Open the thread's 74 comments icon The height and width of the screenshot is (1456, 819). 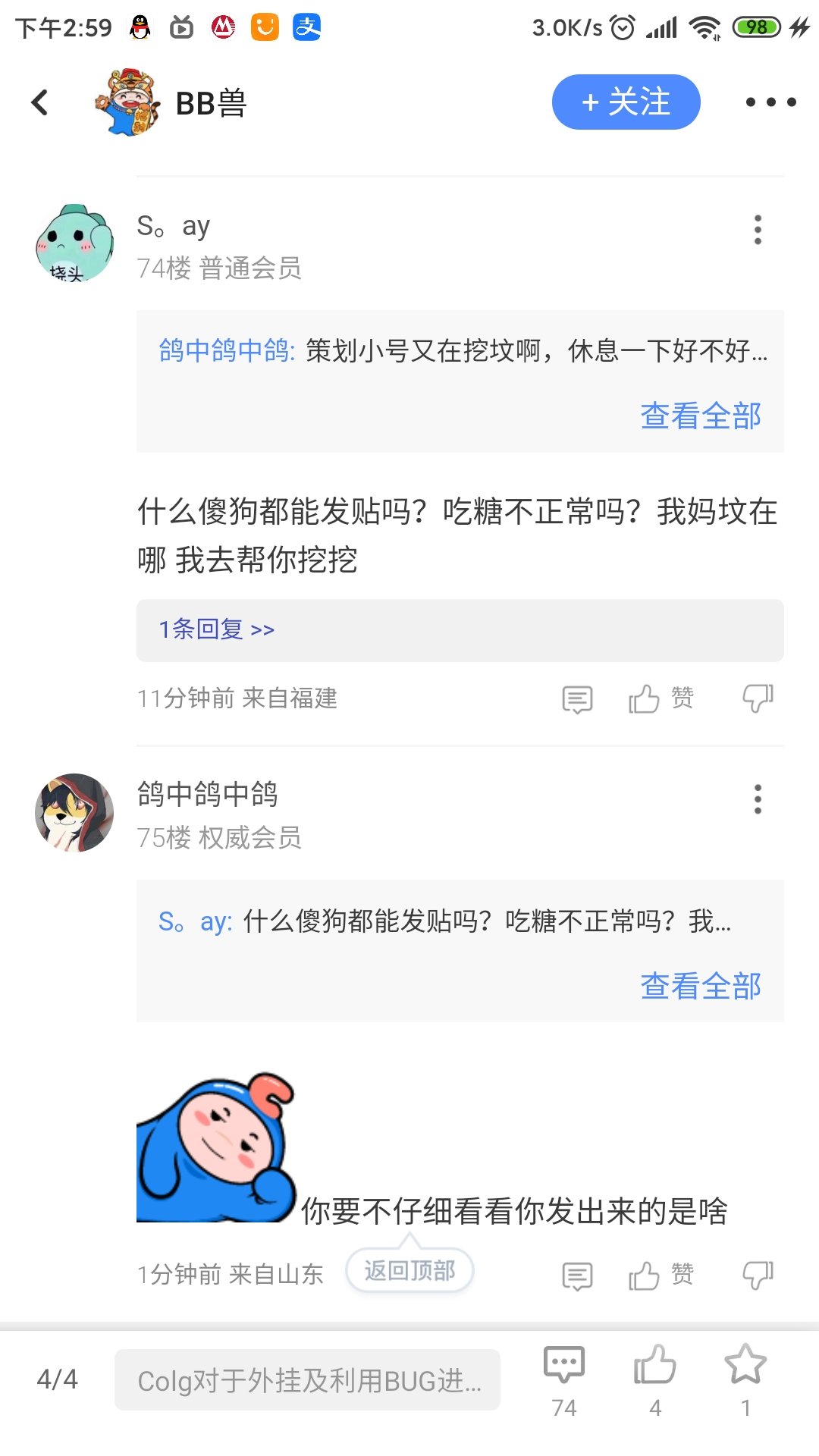pos(564,1381)
